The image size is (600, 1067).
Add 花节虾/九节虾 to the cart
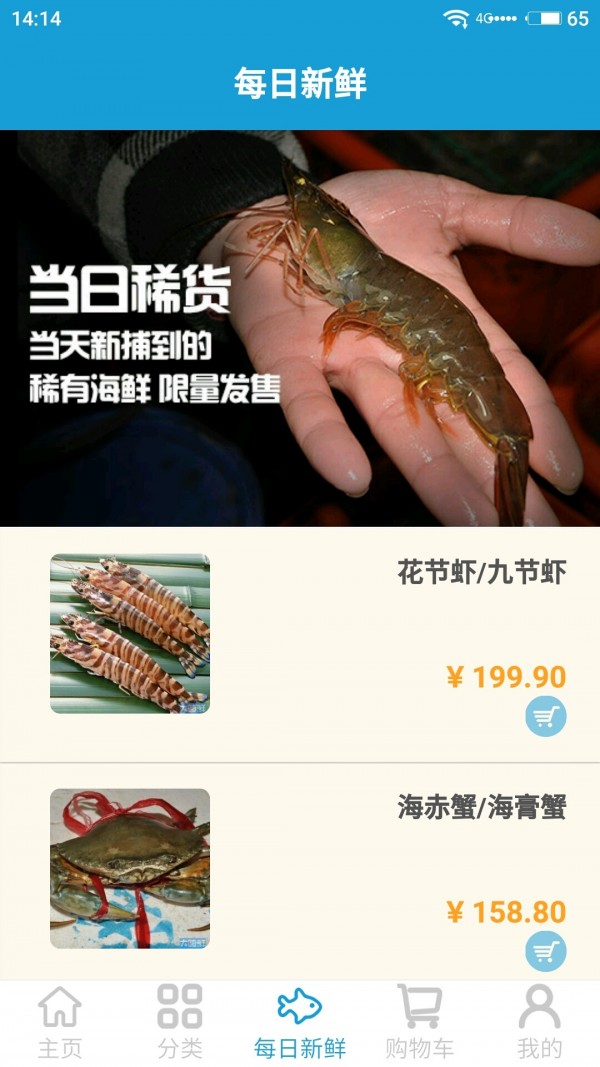coord(546,716)
